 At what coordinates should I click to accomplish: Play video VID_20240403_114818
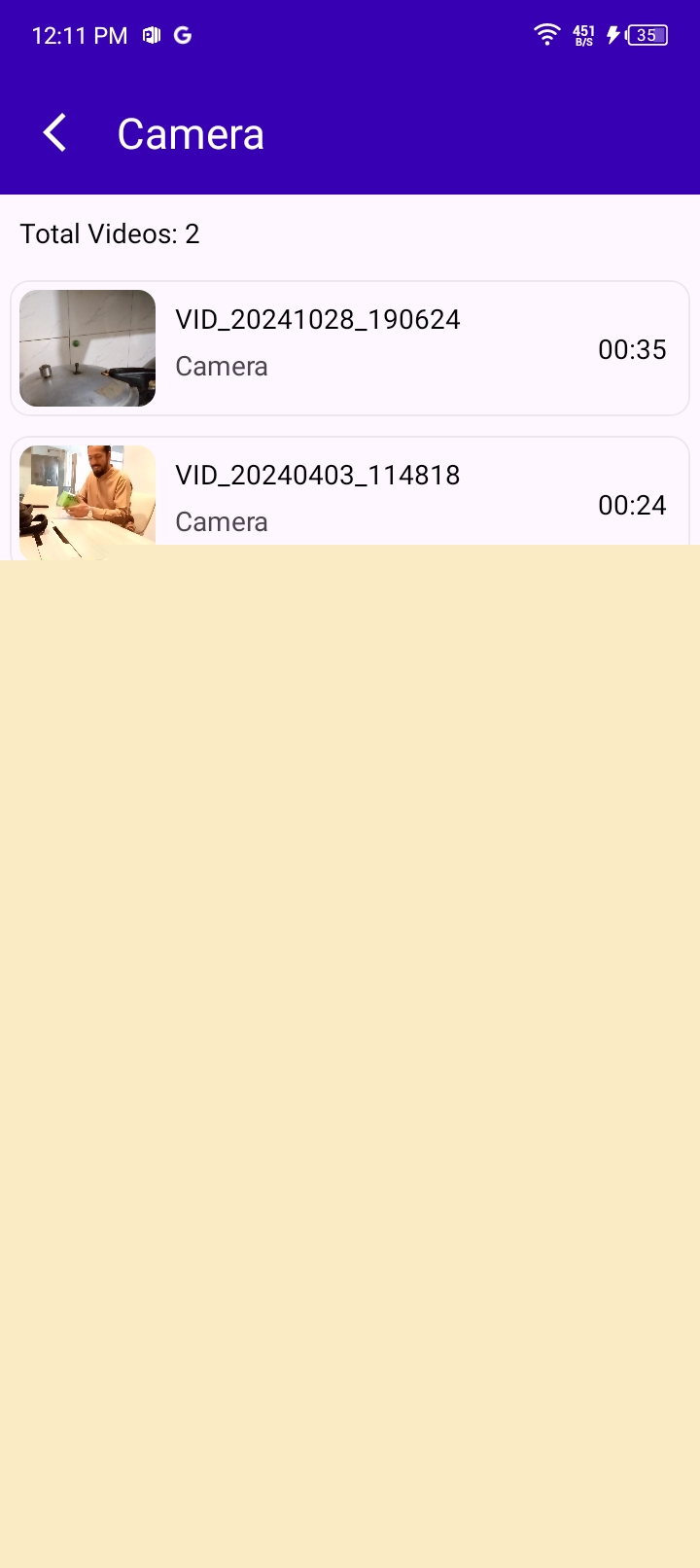[x=350, y=496]
